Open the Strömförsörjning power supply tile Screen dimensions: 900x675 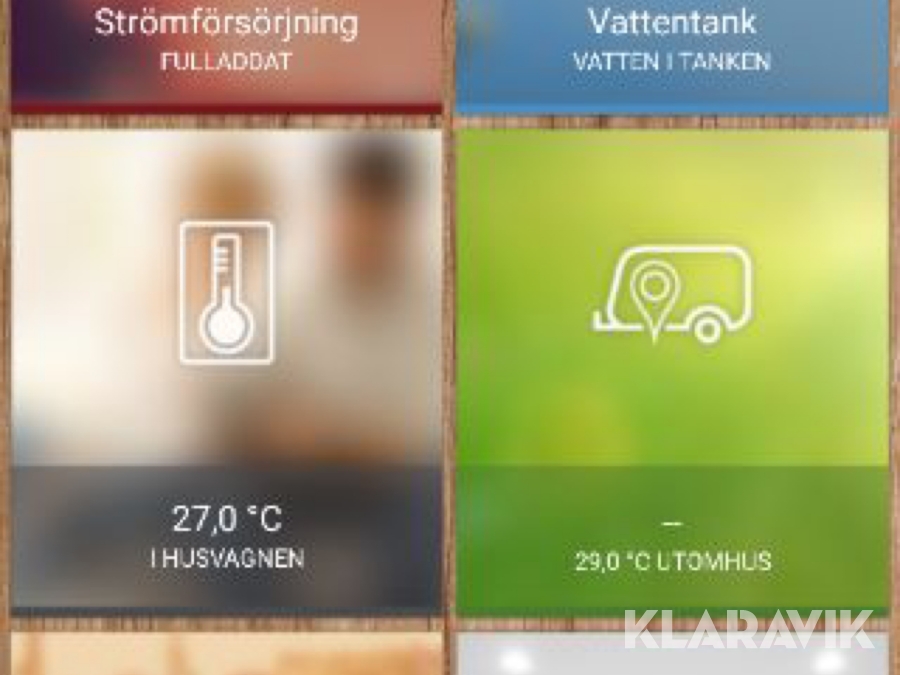coord(226,45)
